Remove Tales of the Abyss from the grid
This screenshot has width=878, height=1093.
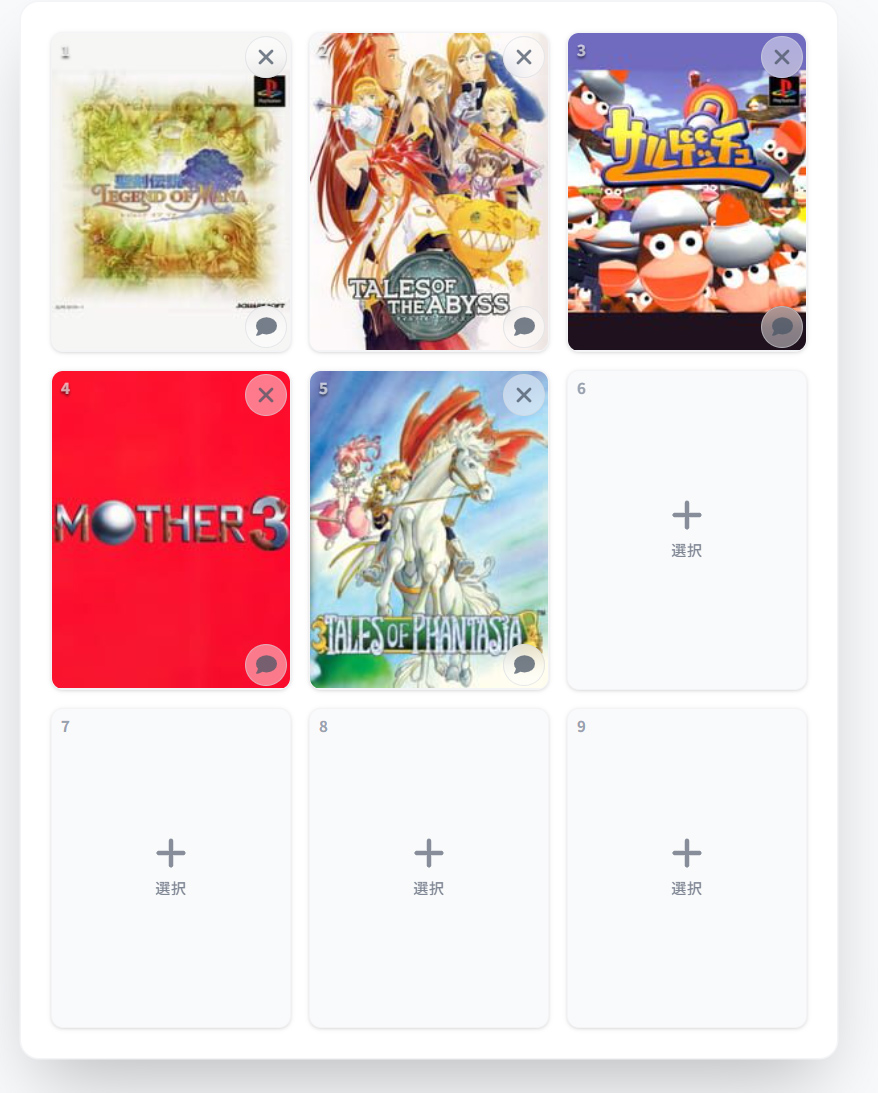(x=523, y=57)
